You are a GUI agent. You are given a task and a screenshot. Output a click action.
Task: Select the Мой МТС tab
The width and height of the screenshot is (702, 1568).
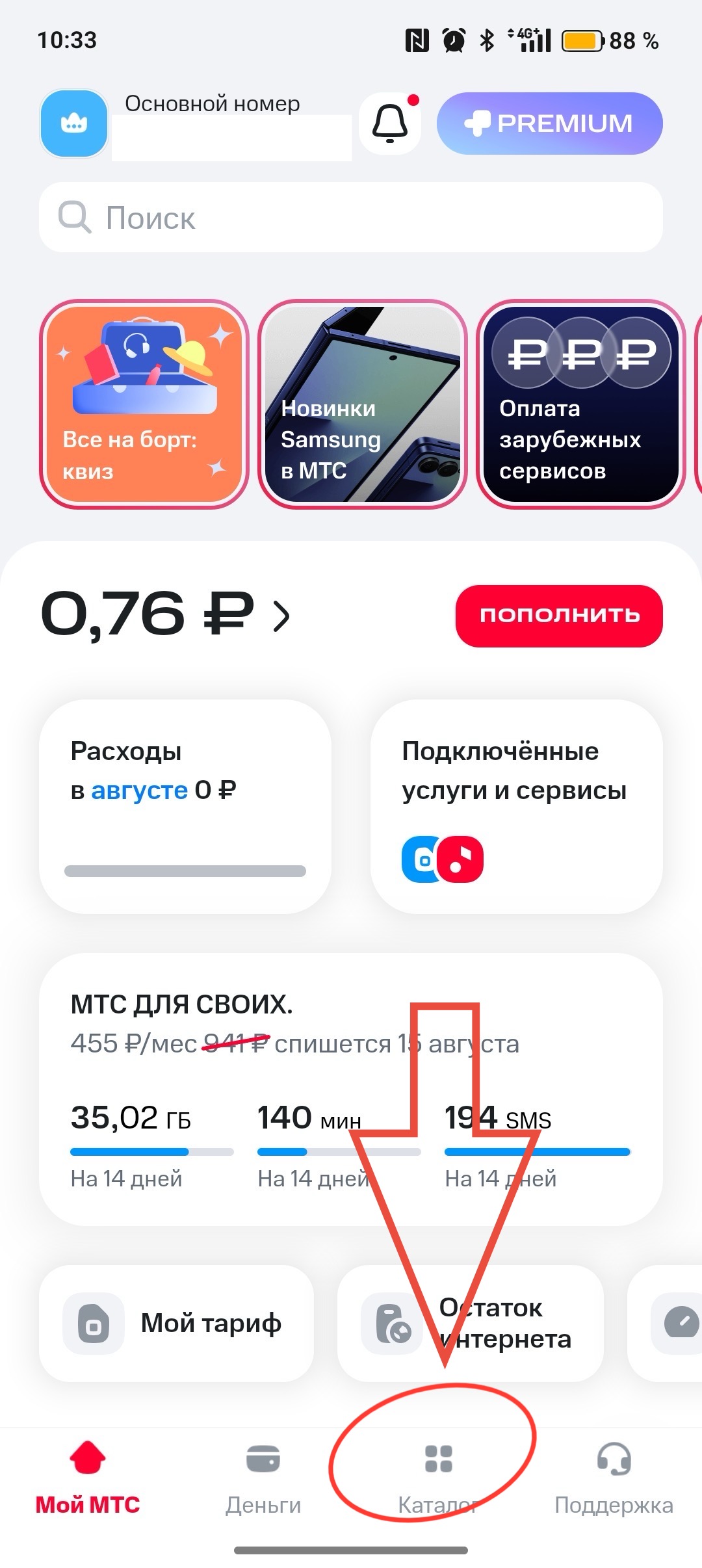(x=88, y=1474)
